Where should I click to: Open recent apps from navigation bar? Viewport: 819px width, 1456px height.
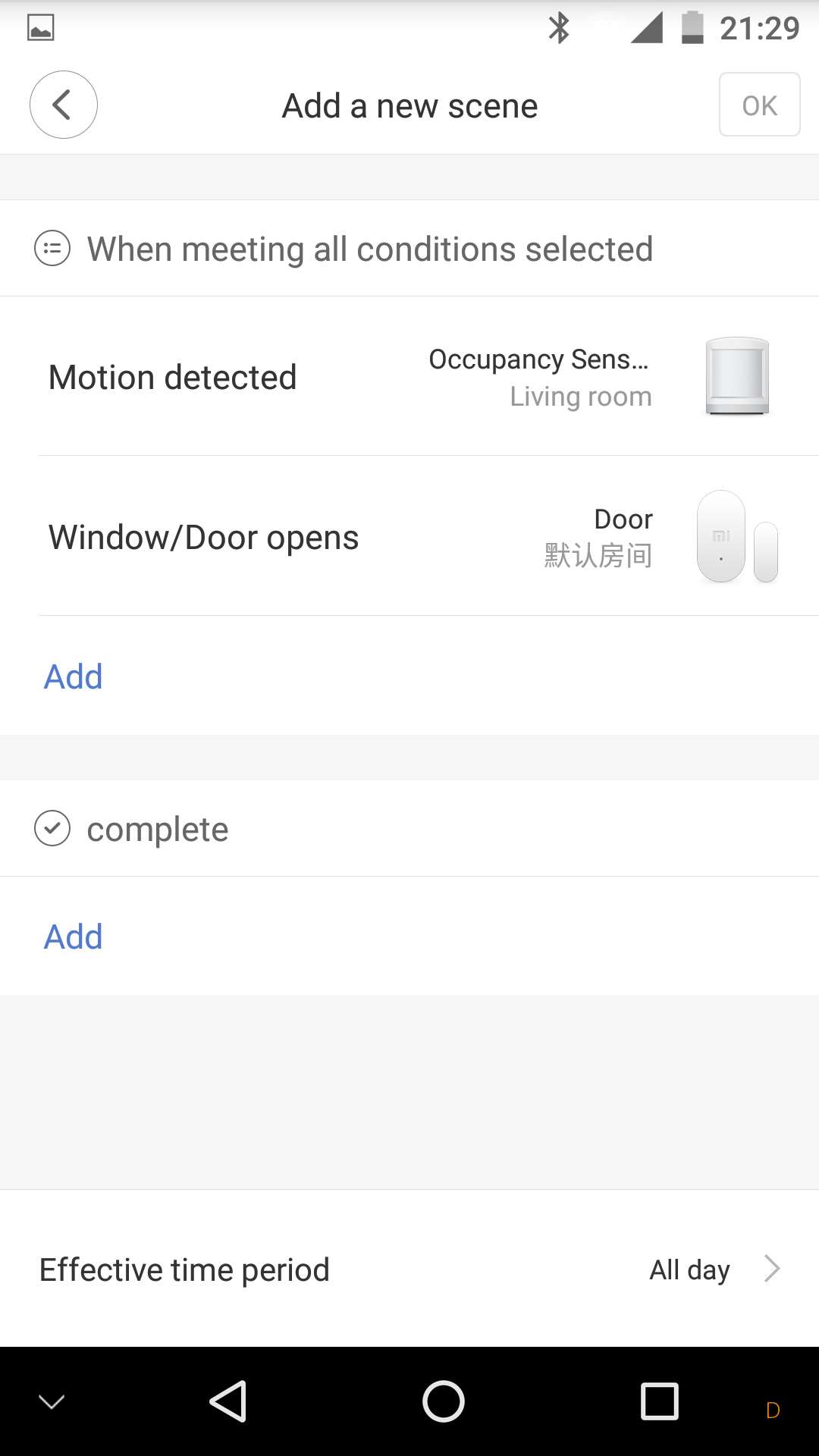tap(659, 1401)
